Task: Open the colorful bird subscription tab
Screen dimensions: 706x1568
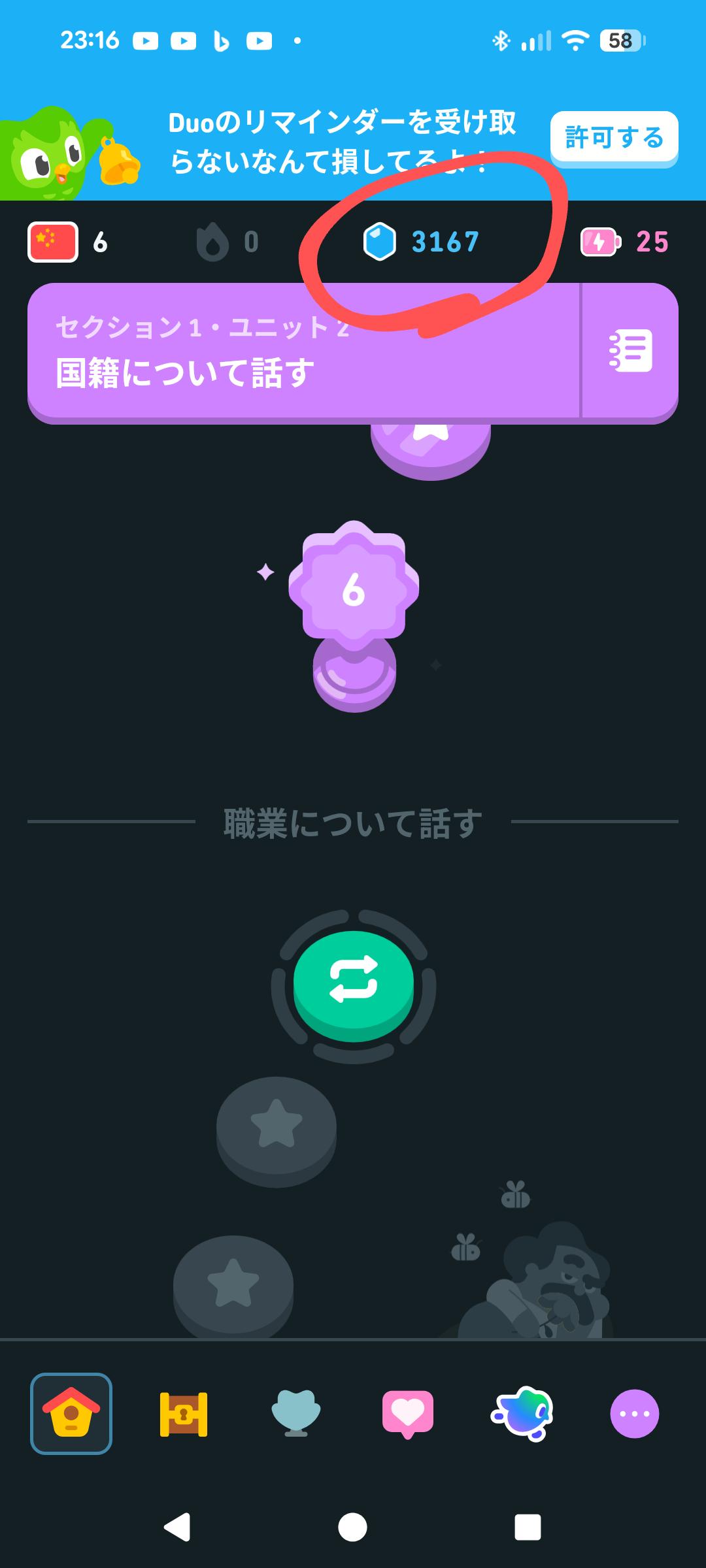Action: pyautogui.click(x=522, y=1414)
